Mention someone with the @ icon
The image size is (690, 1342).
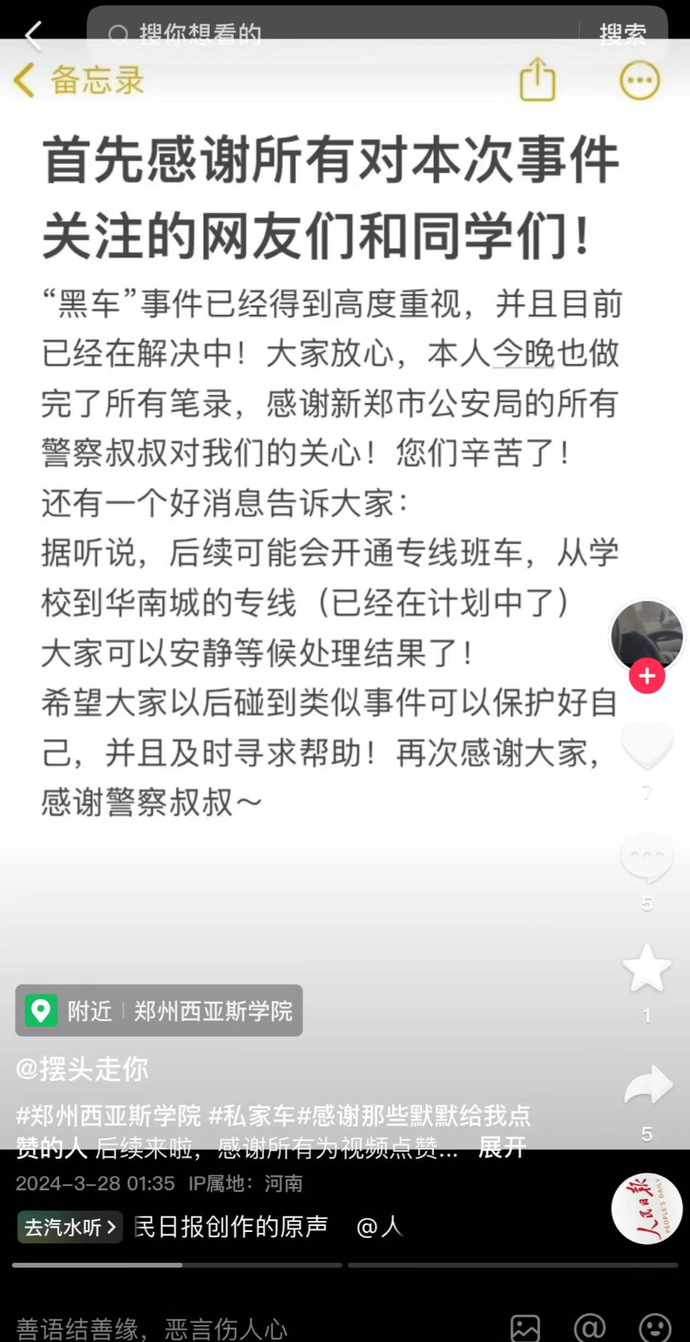pos(590,1328)
